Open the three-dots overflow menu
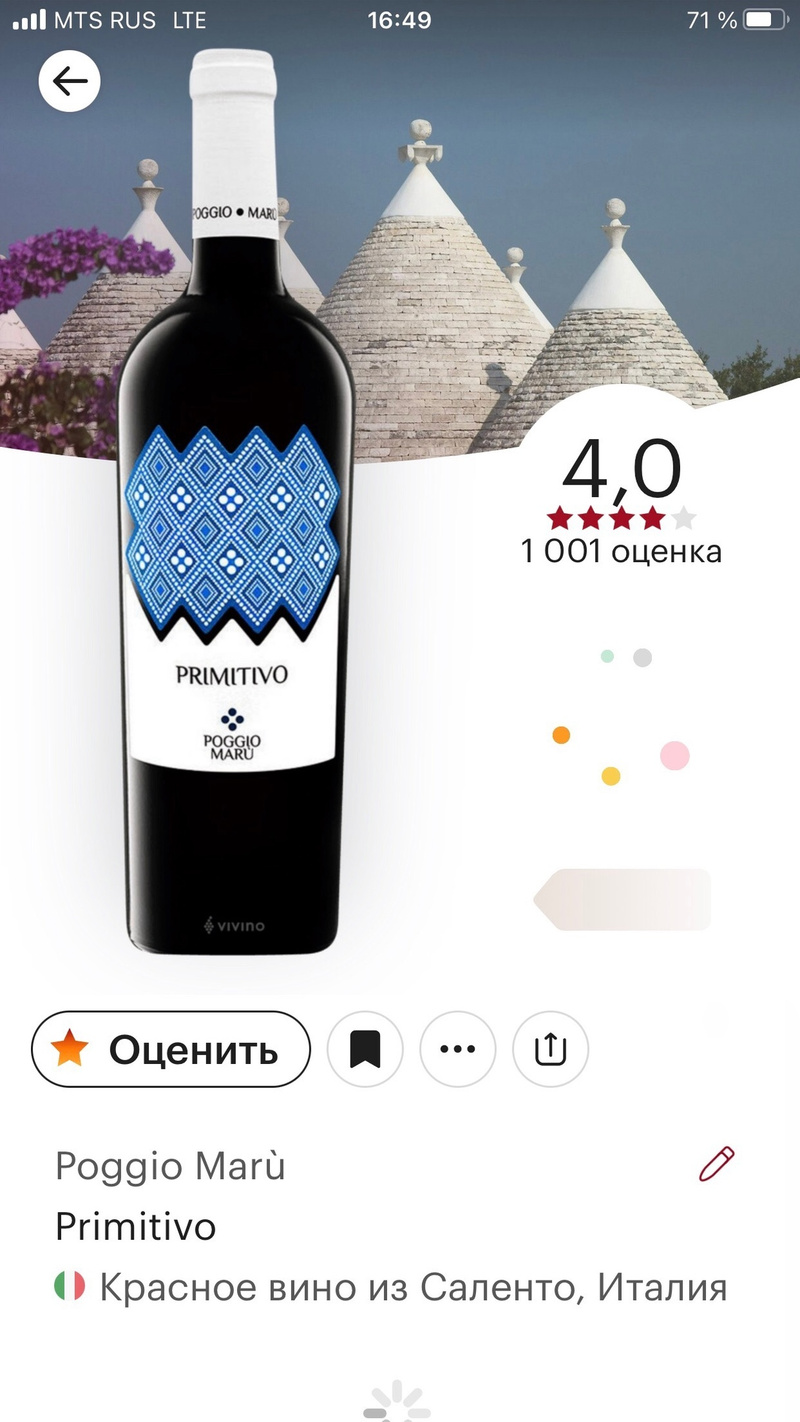The width and height of the screenshot is (800, 1422). click(x=457, y=1049)
